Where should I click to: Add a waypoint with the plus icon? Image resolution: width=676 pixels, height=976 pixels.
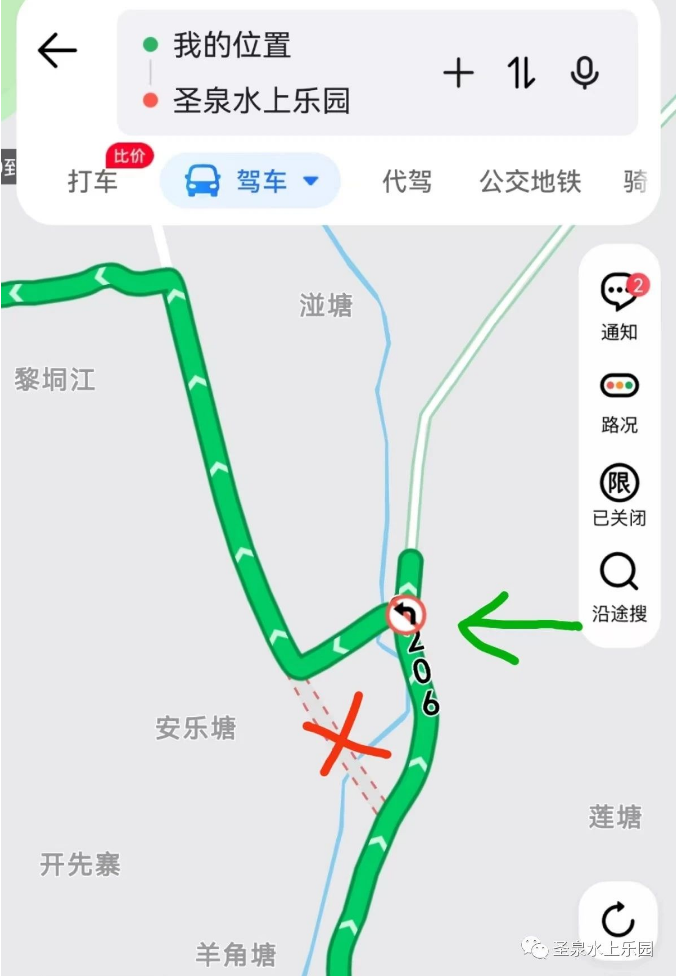point(458,73)
